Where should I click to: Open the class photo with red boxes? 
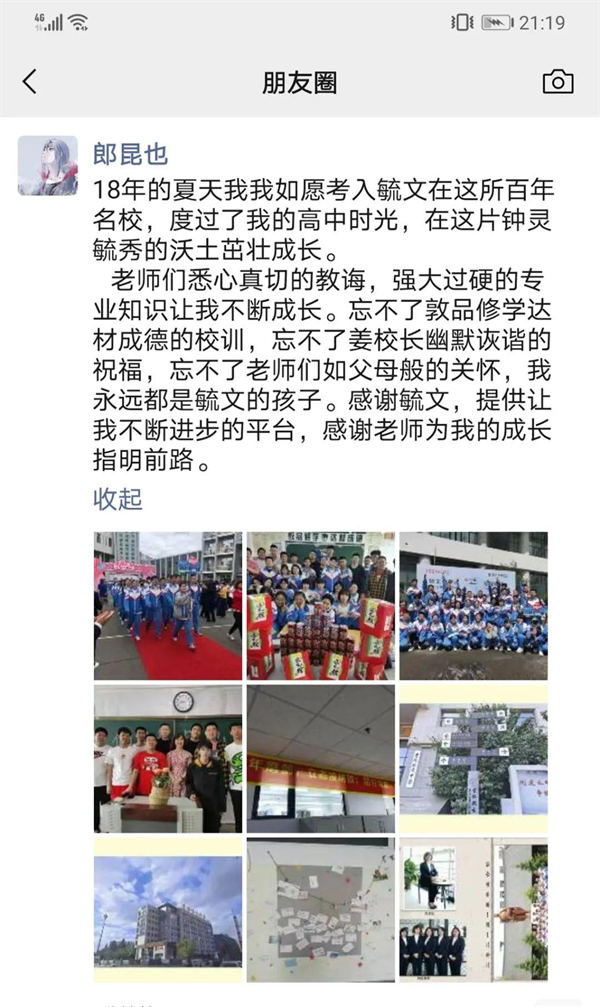tap(321, 606)
